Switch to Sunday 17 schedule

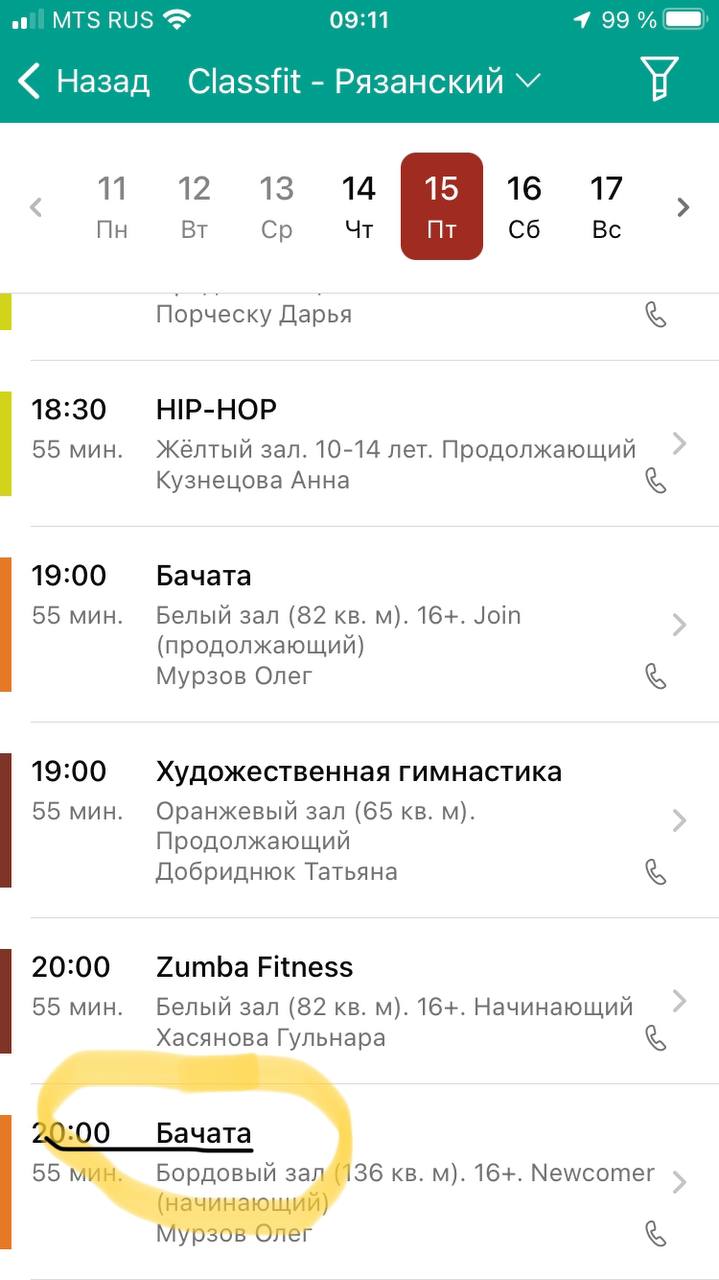pos(606,206)
